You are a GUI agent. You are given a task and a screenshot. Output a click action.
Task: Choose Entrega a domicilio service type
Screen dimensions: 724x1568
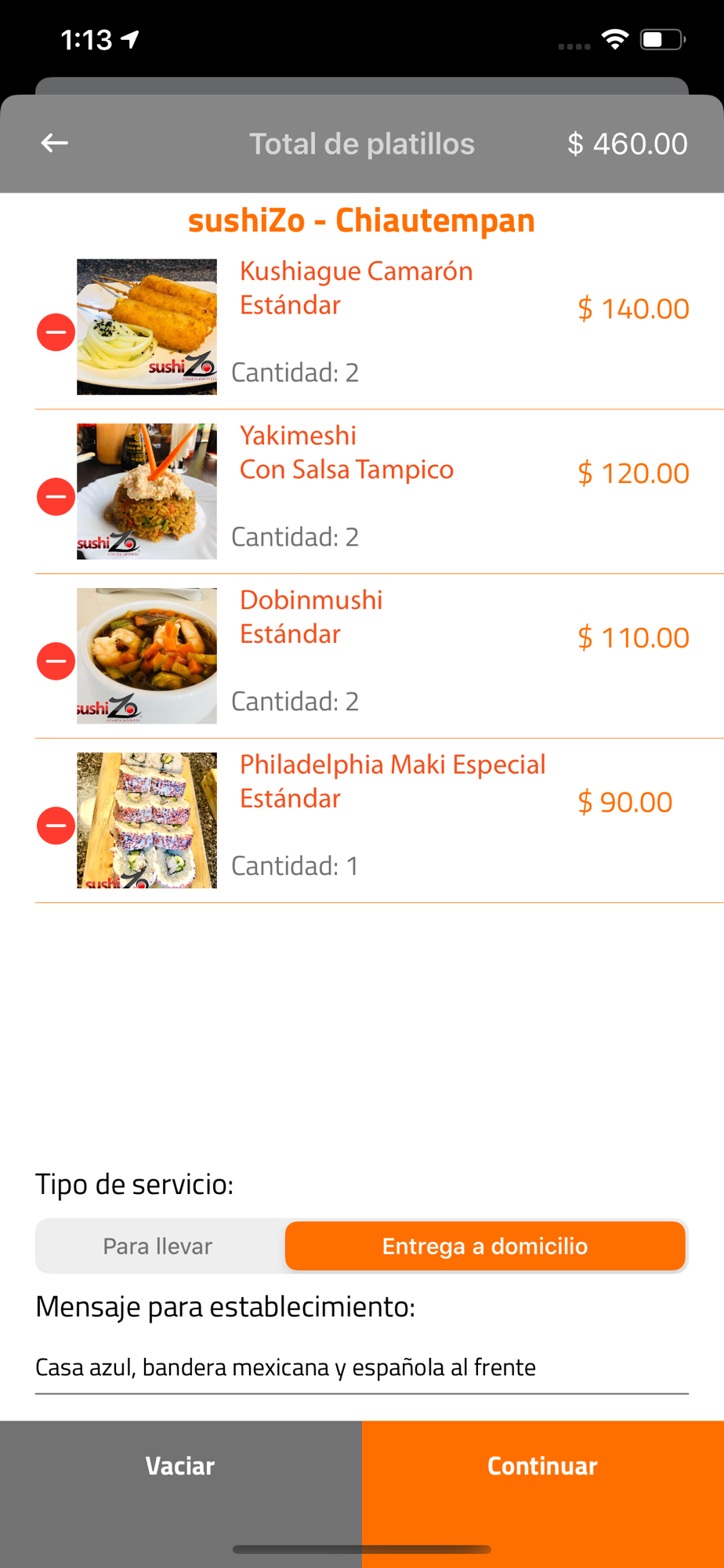point(485,1247)
